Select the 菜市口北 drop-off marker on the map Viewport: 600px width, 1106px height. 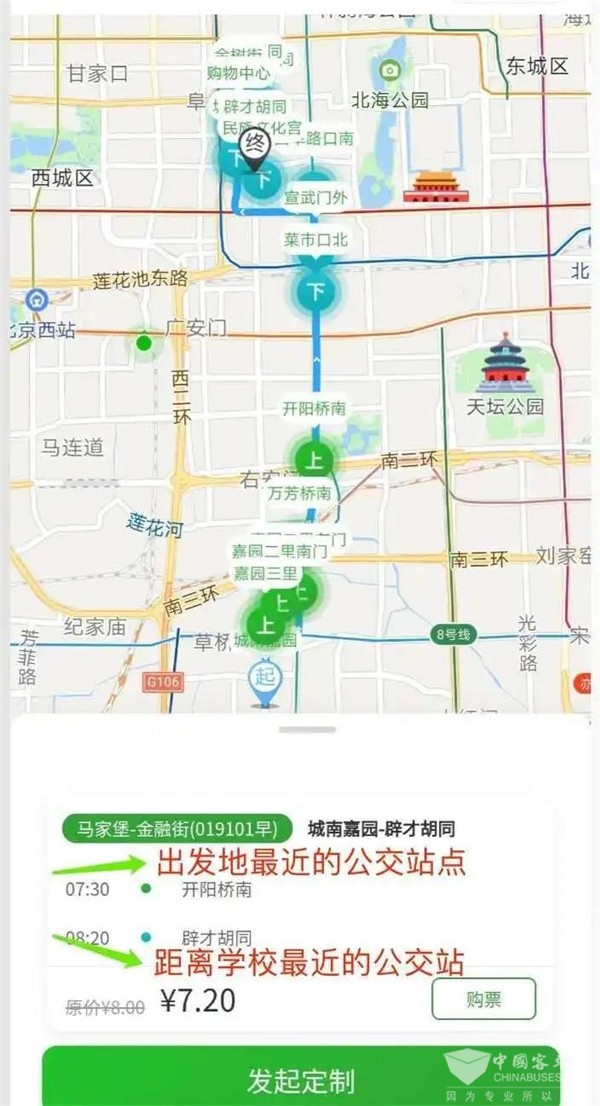pyautogui.click(x=317, y=292)
